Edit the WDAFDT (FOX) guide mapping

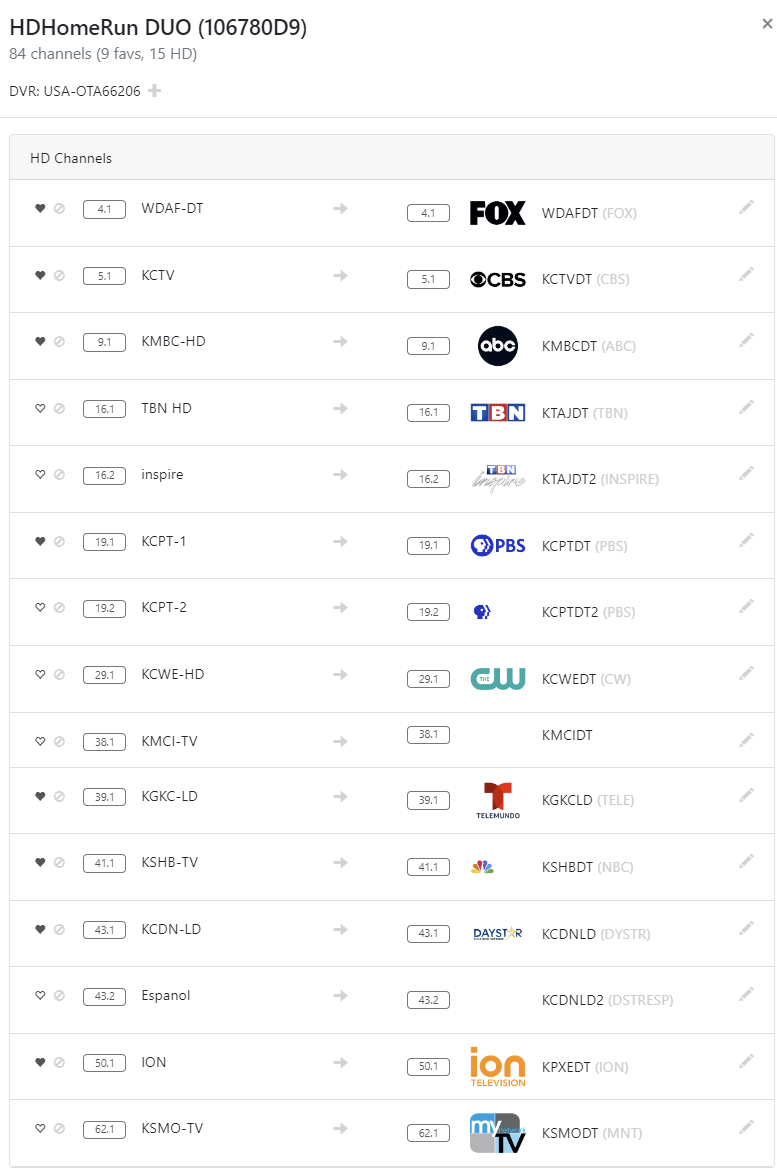[746, 207]
